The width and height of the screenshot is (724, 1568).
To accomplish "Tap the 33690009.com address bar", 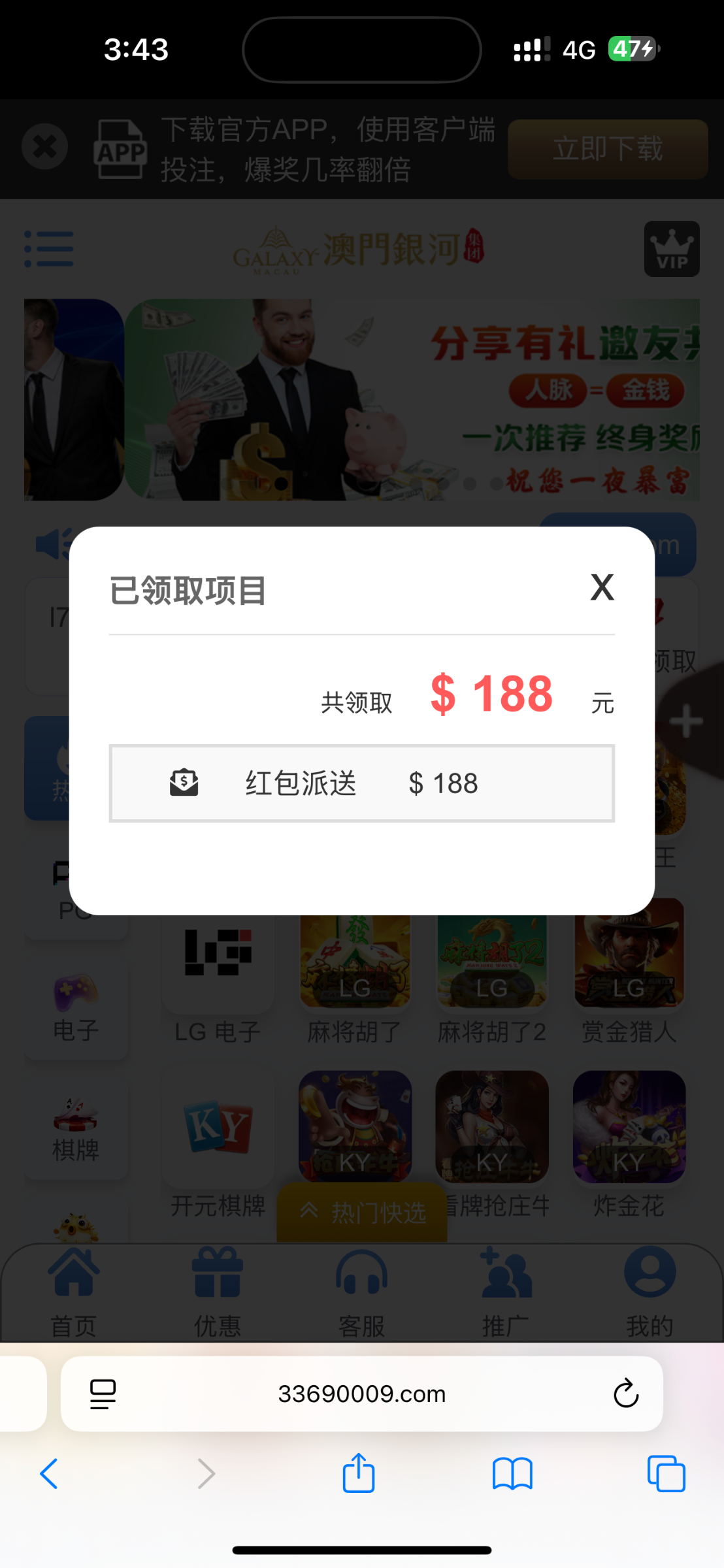I will click(361, 1394).
